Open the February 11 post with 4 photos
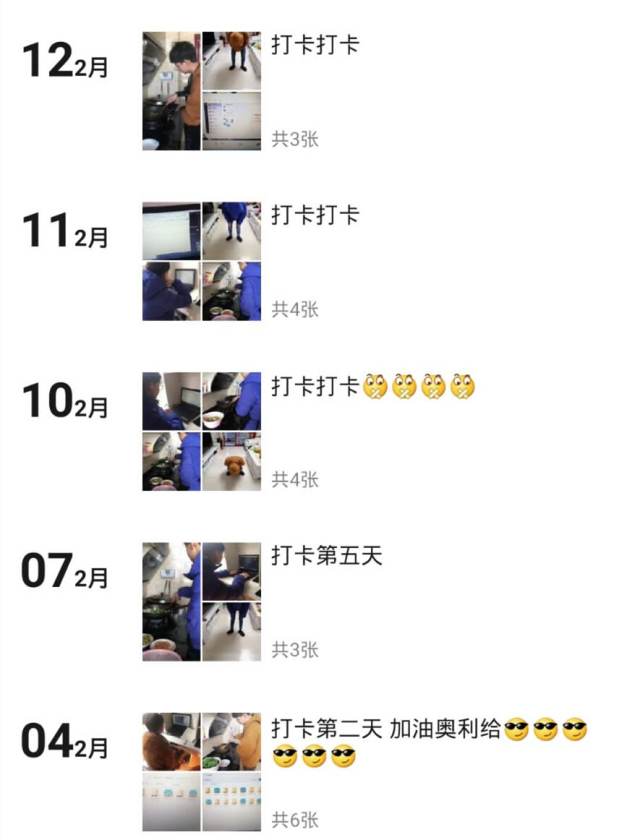This screenshot has width=640, height=840. tap(315, 216)
